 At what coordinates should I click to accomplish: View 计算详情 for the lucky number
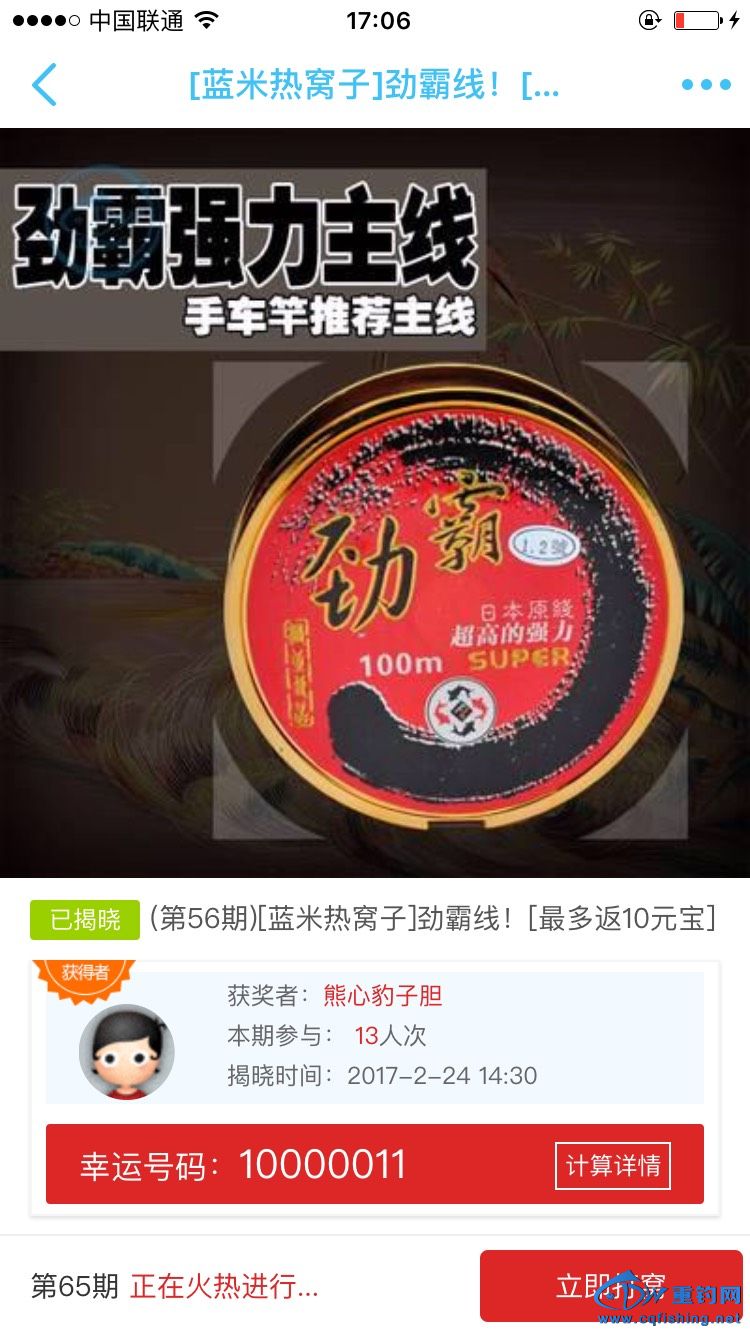612,1165
